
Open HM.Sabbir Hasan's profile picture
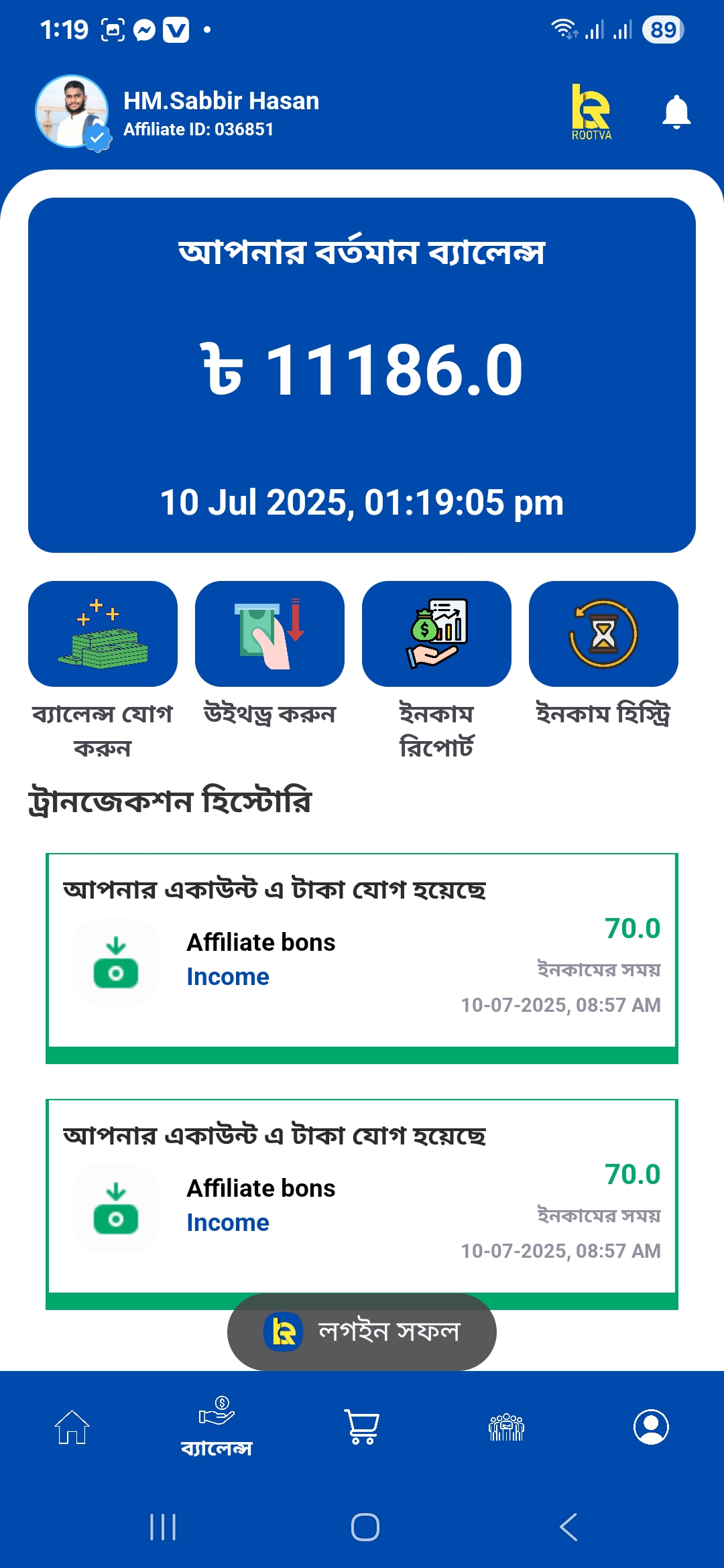point(72,111)
